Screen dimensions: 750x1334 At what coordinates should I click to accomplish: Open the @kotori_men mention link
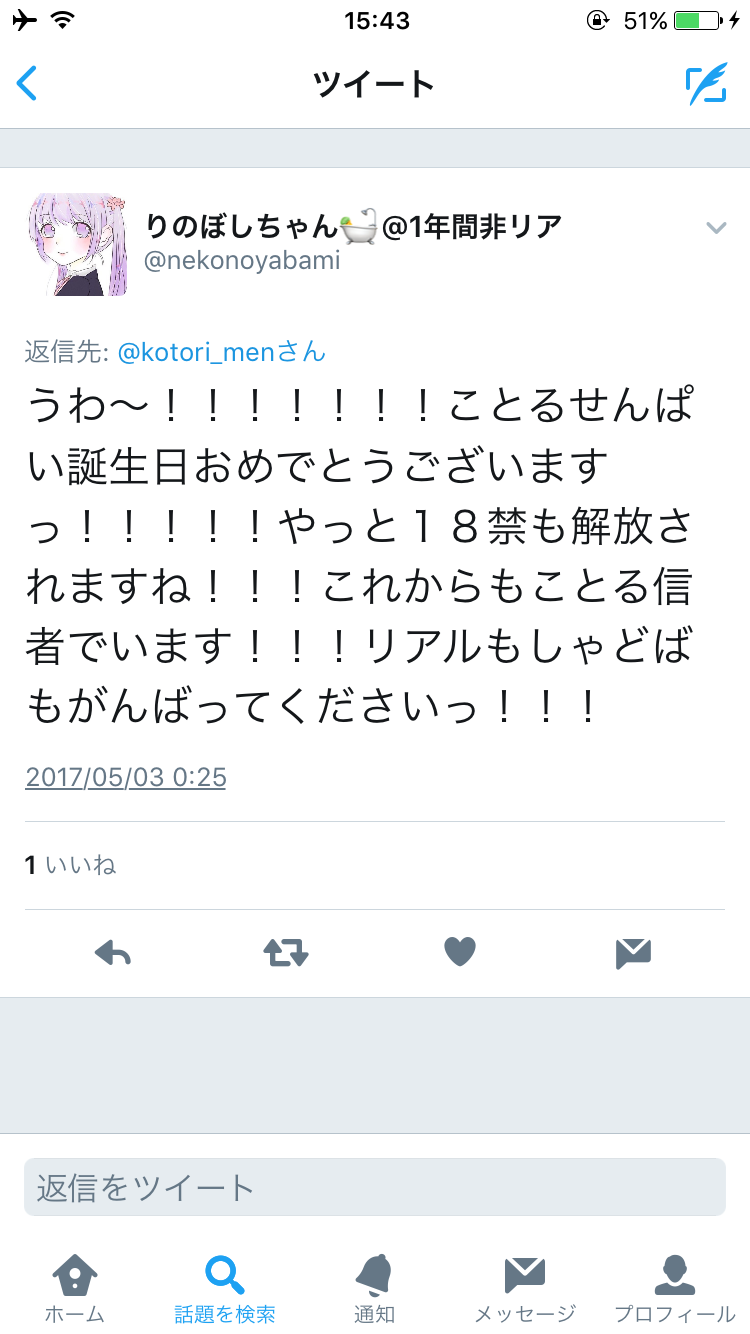[221, 352]
